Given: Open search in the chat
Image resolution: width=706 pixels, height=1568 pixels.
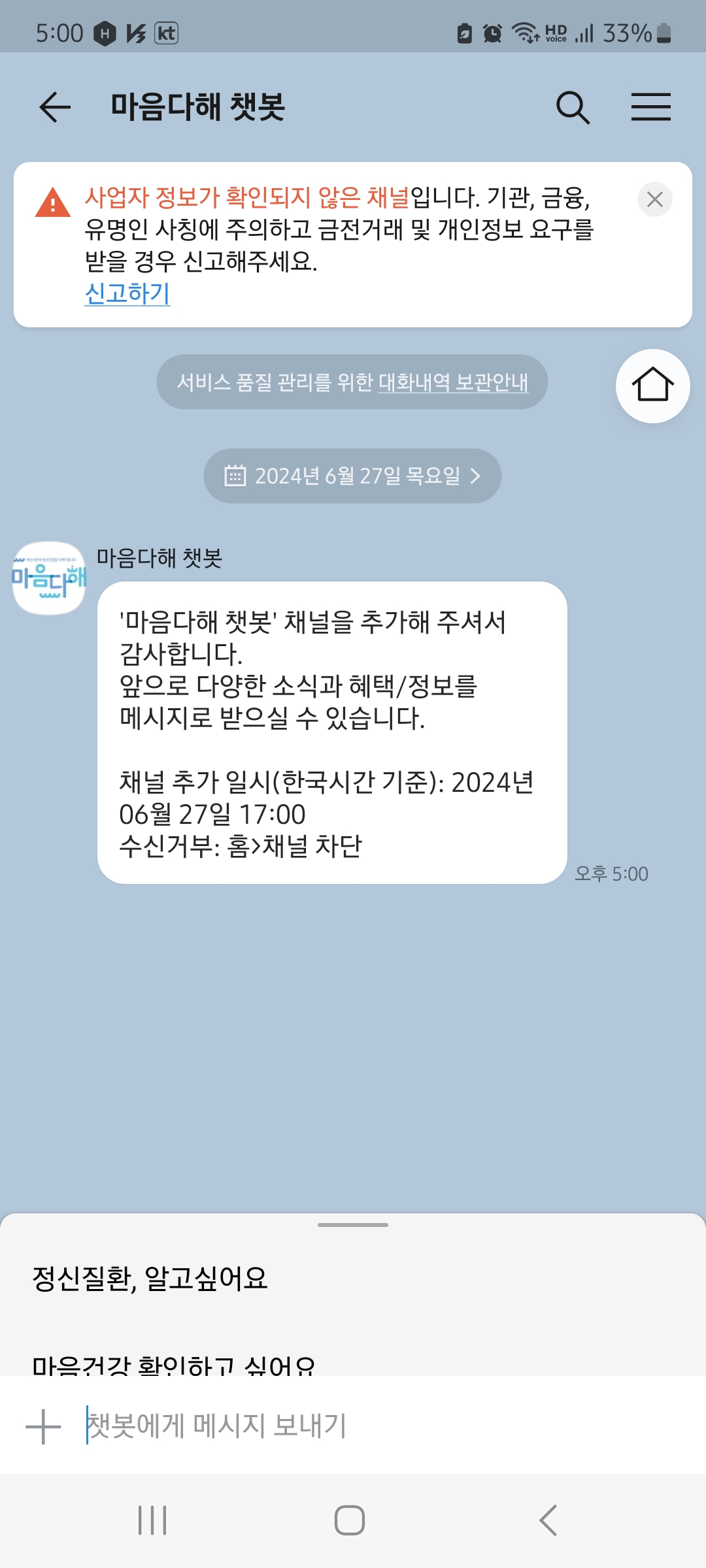Looking at the screenshot, I should coord(573,107).
